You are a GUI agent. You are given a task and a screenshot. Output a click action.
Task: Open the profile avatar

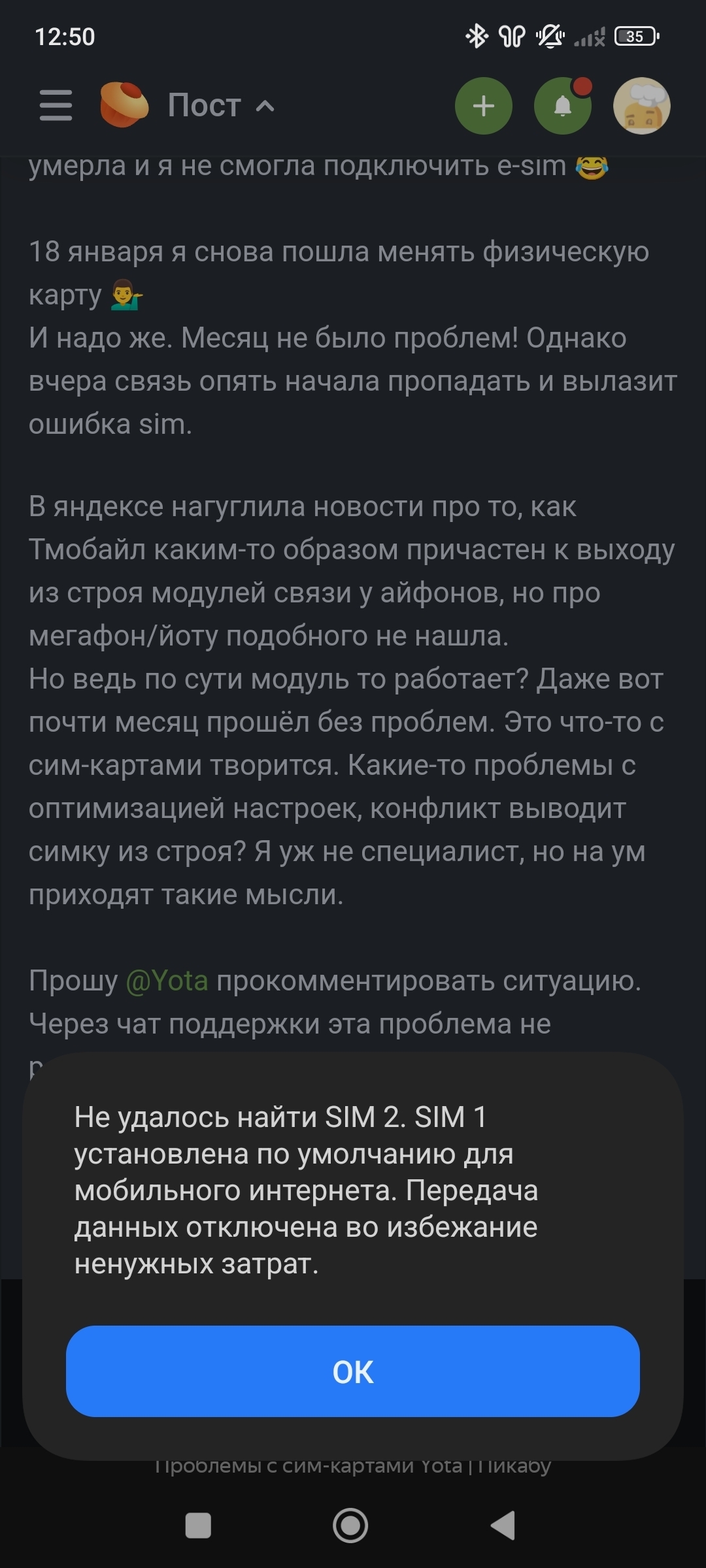pyautogui.click(x=641, y=106)
